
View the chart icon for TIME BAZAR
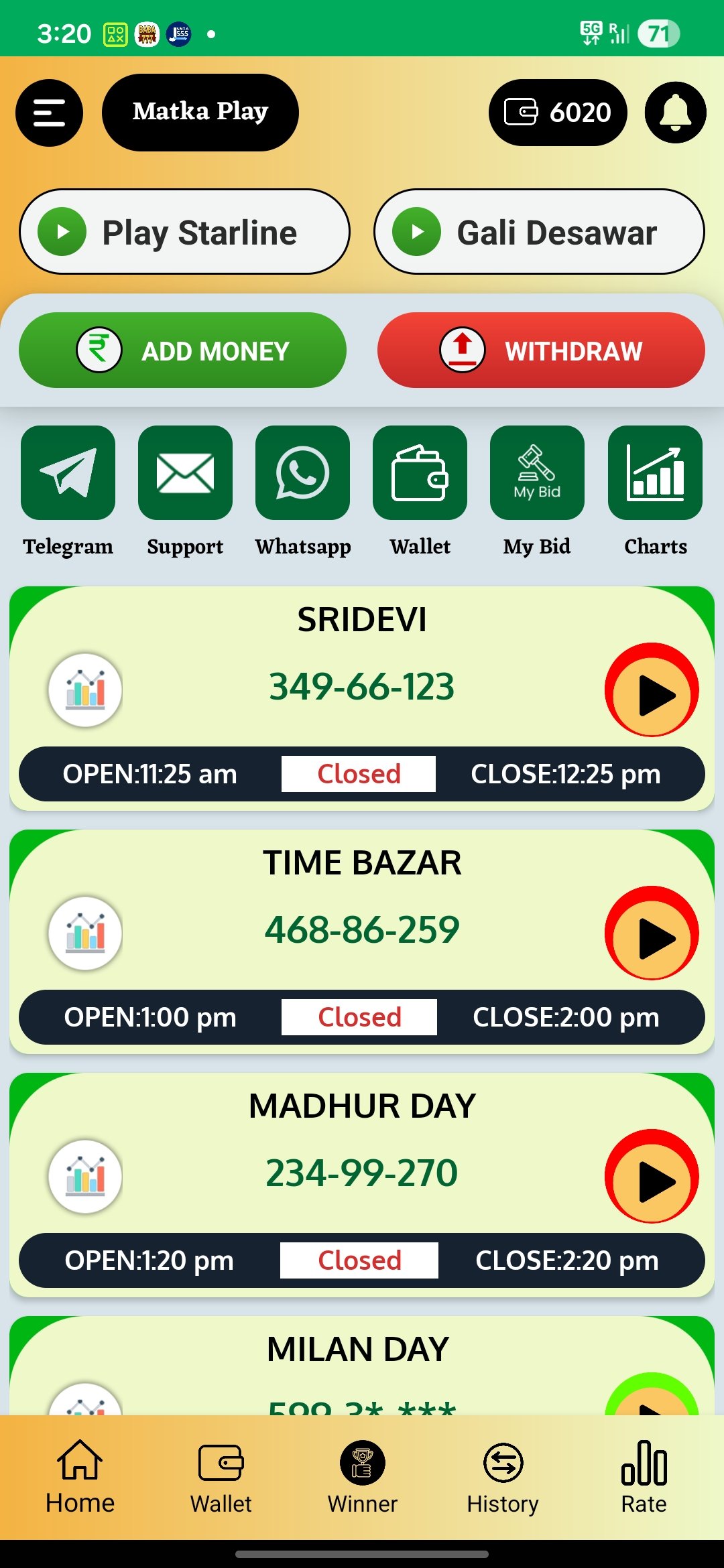(85, 933)
